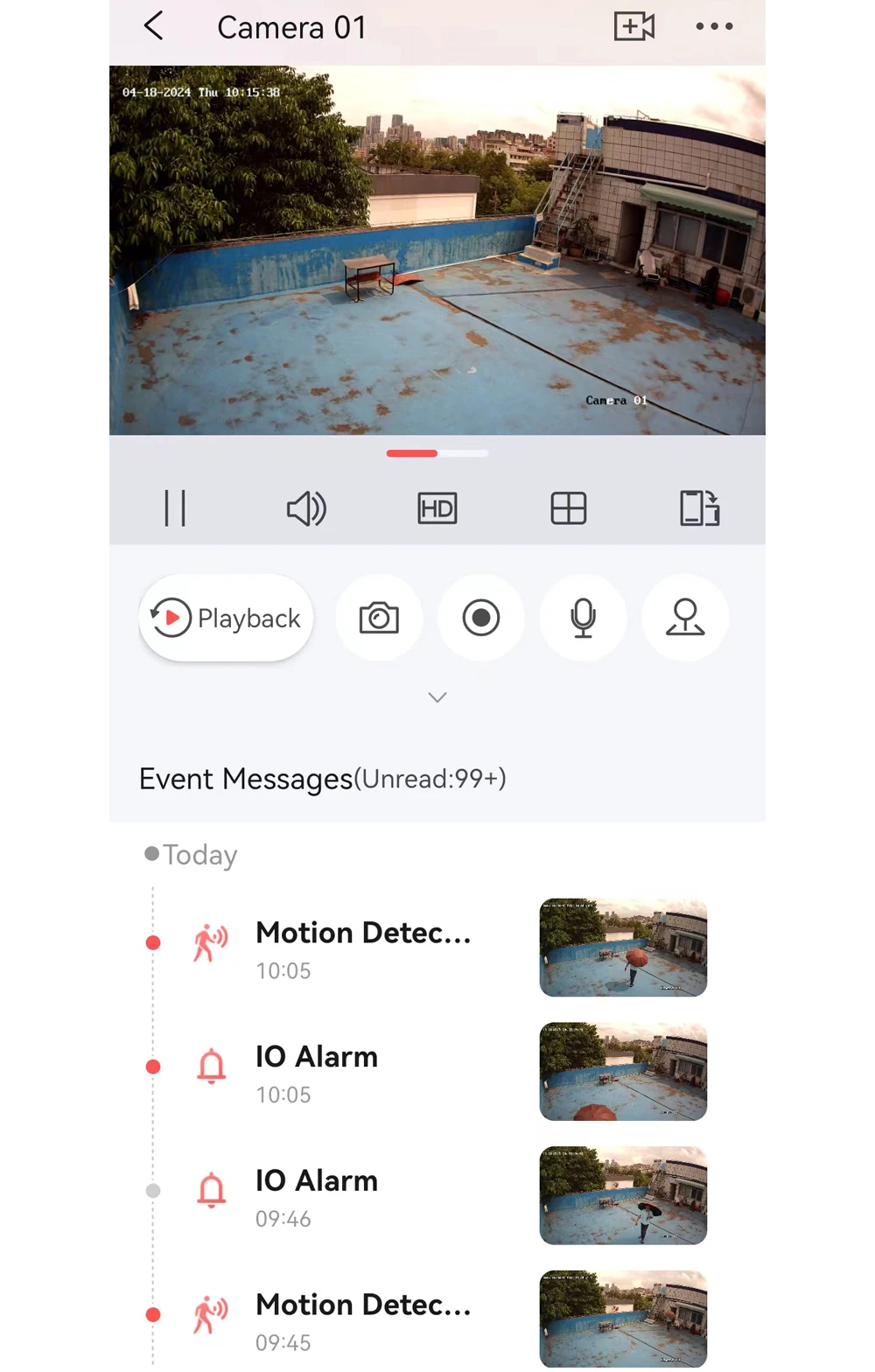Mute the live view sound

(x=306, y=508)
